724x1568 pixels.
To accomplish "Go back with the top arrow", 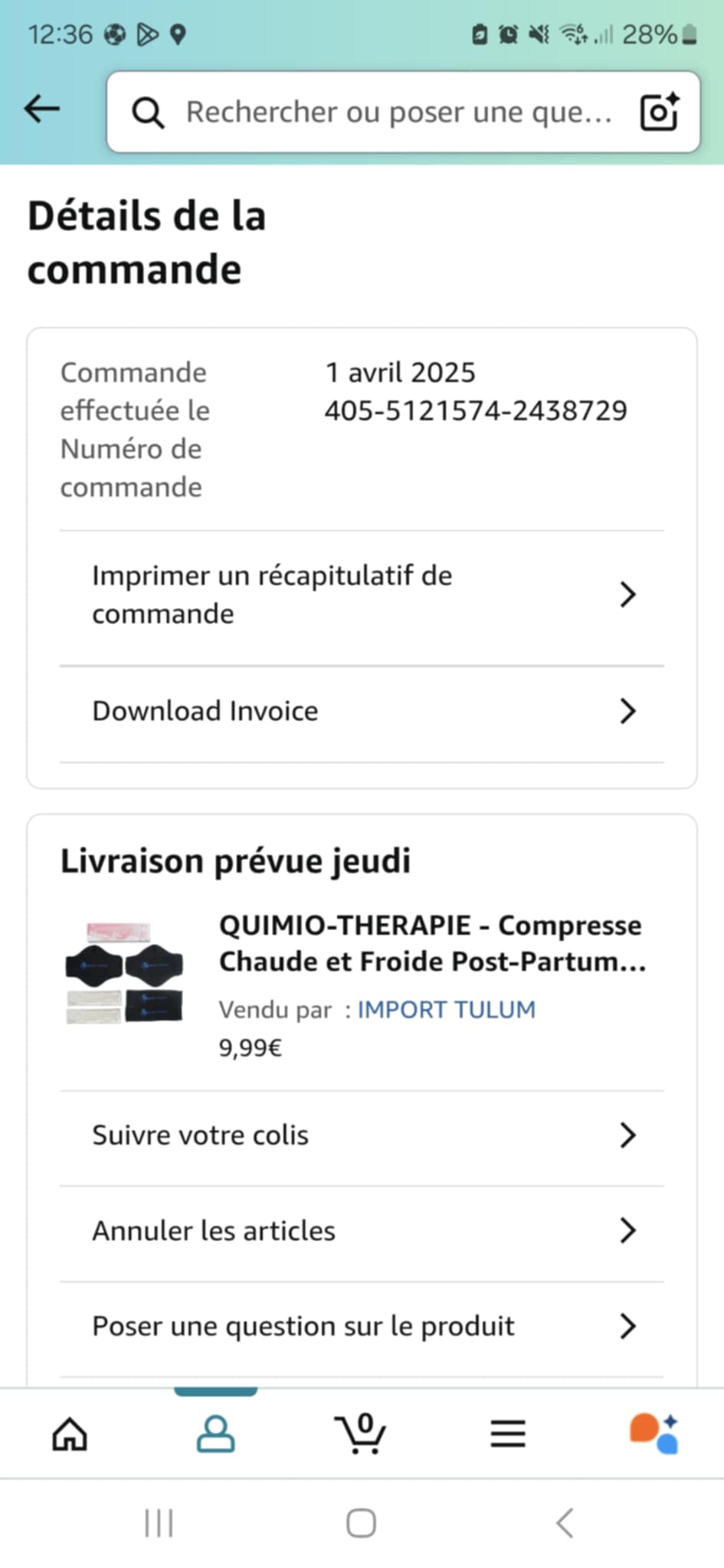I will 42,109.
